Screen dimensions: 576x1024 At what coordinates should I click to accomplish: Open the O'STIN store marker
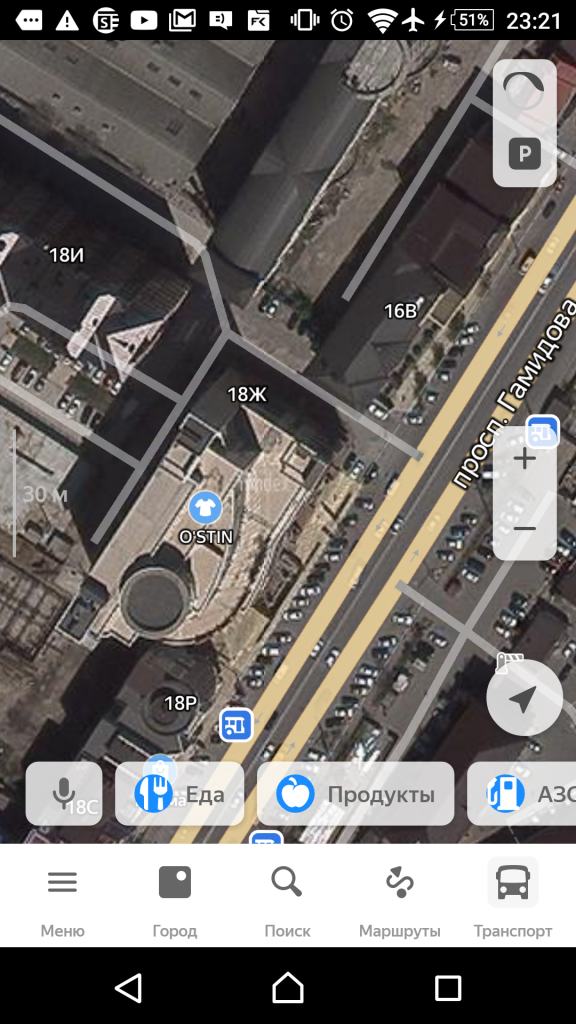[x=206, y=508]
